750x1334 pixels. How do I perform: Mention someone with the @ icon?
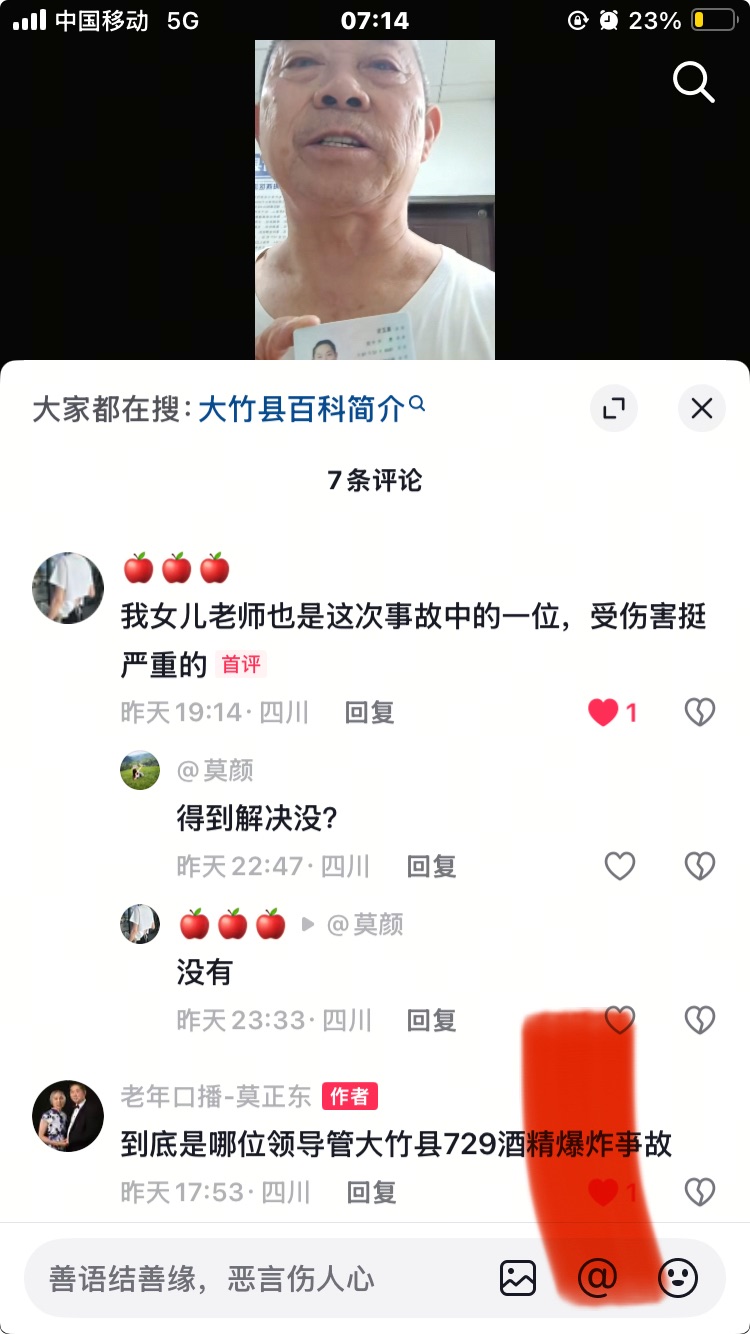[x=598, y=1278]
